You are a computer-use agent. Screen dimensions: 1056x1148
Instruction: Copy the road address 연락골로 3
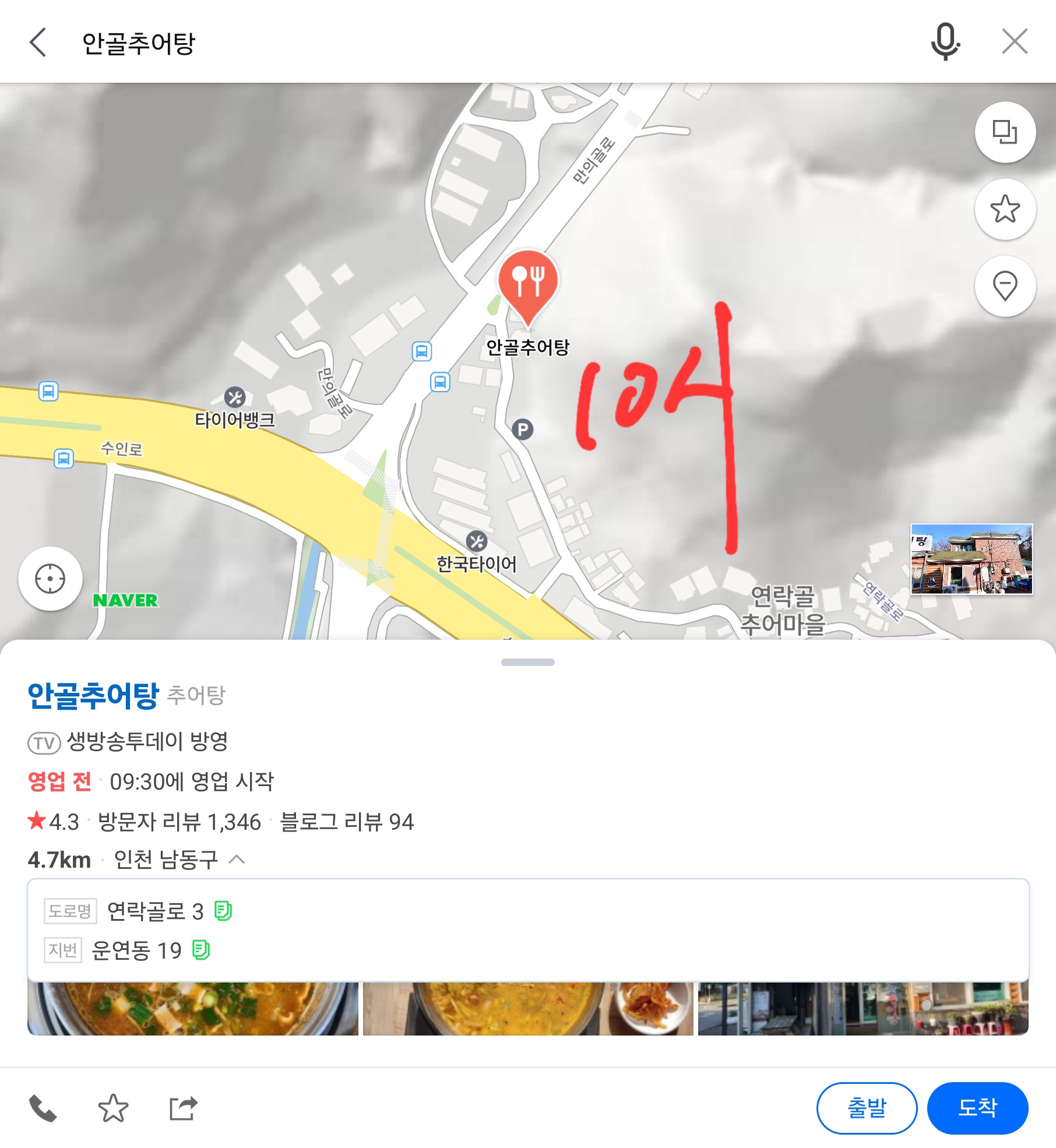tap(223, 911)
